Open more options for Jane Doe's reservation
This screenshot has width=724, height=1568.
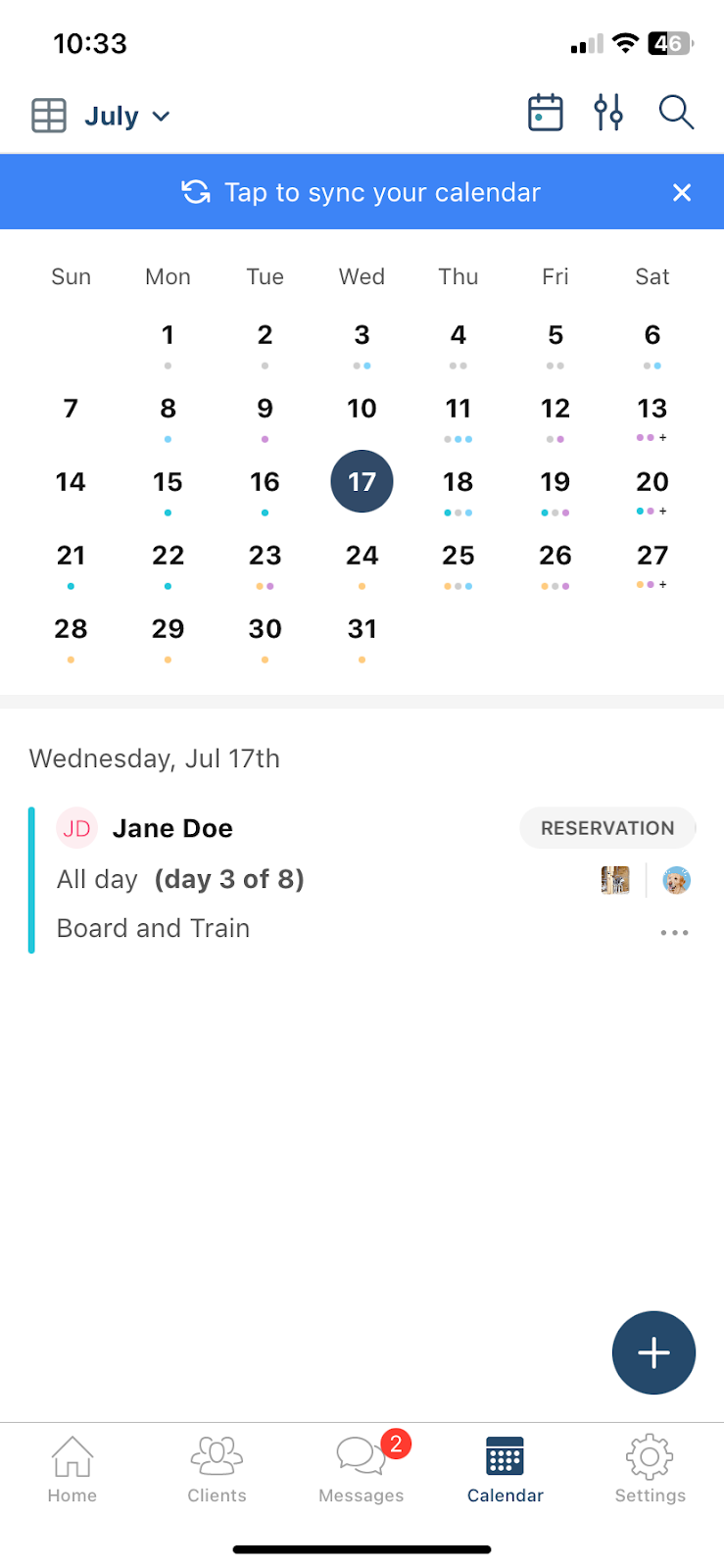[x=674, y=932]
